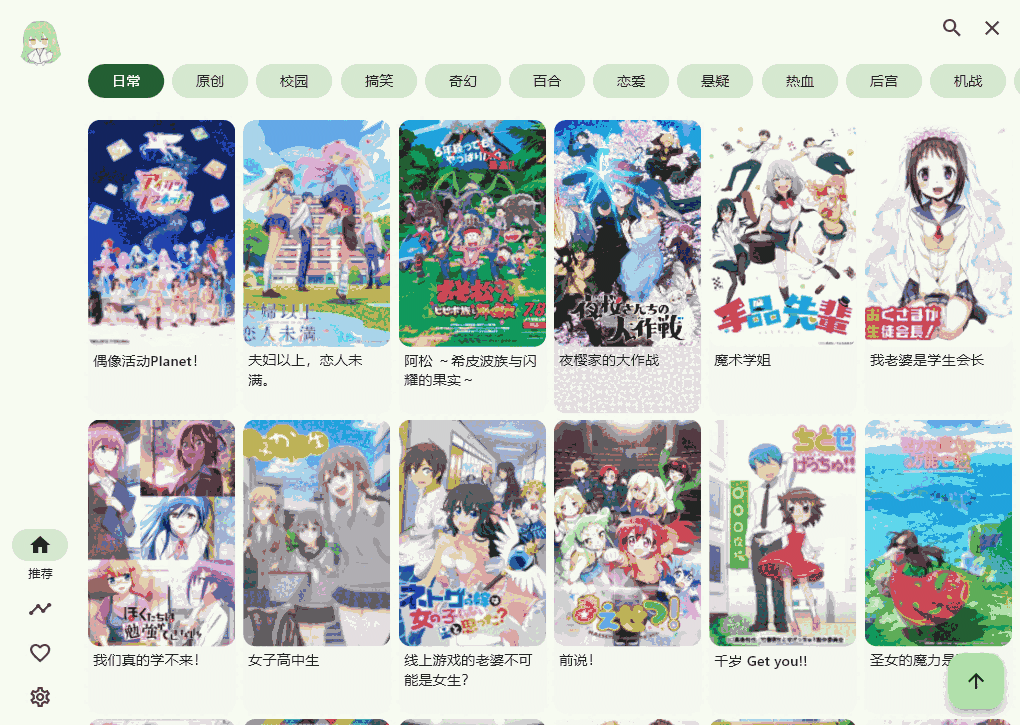The height and width of the screenshot is (725, 1020).
Task: Select the 恋爱 chip
Action: pyautogui.click(x=631, y=81)
